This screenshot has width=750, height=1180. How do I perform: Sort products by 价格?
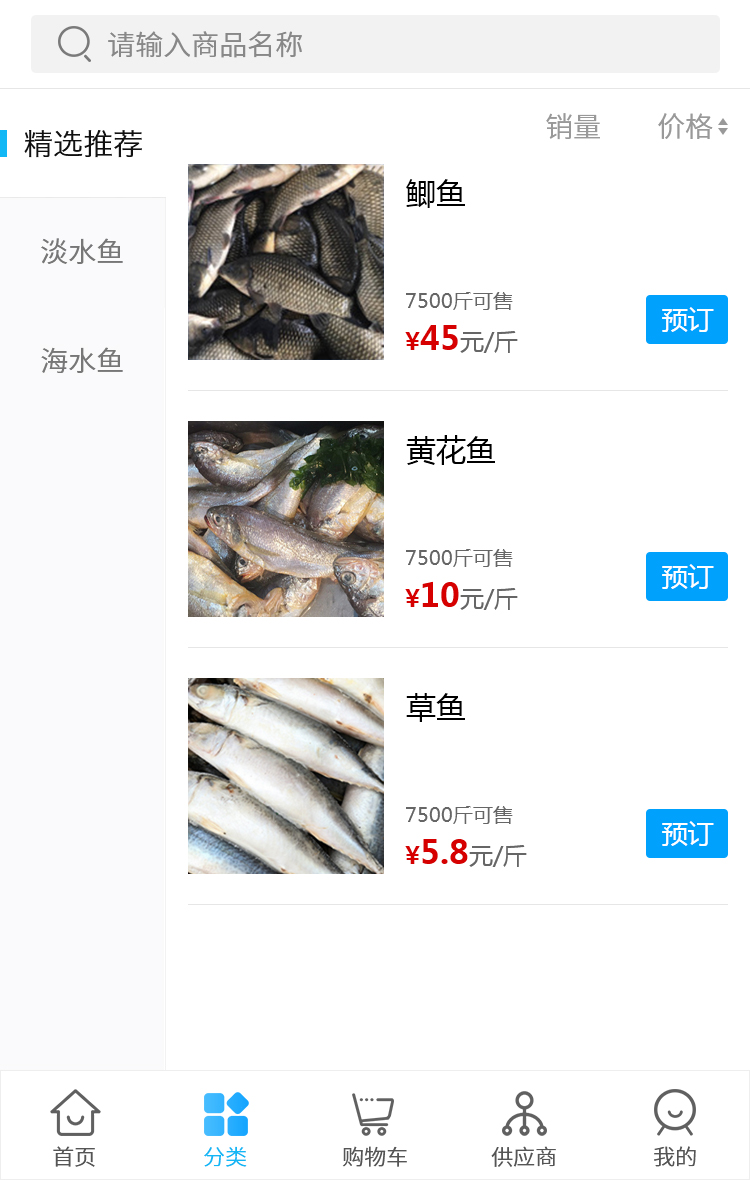click(x=692, y=127)
